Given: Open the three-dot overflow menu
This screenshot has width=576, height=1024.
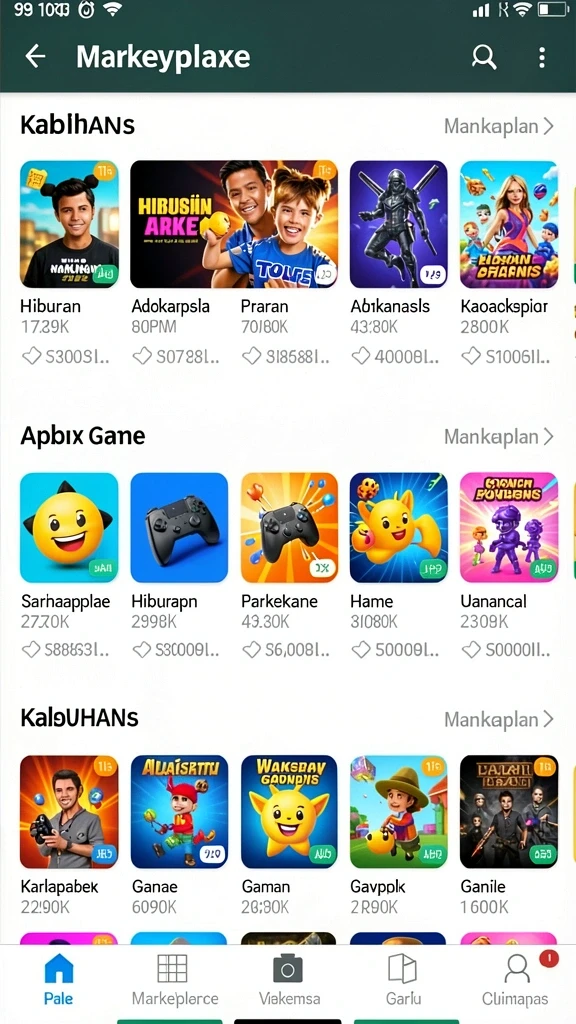Looking at the screenshot, I should pyautogui.click(x=541, y=57).
